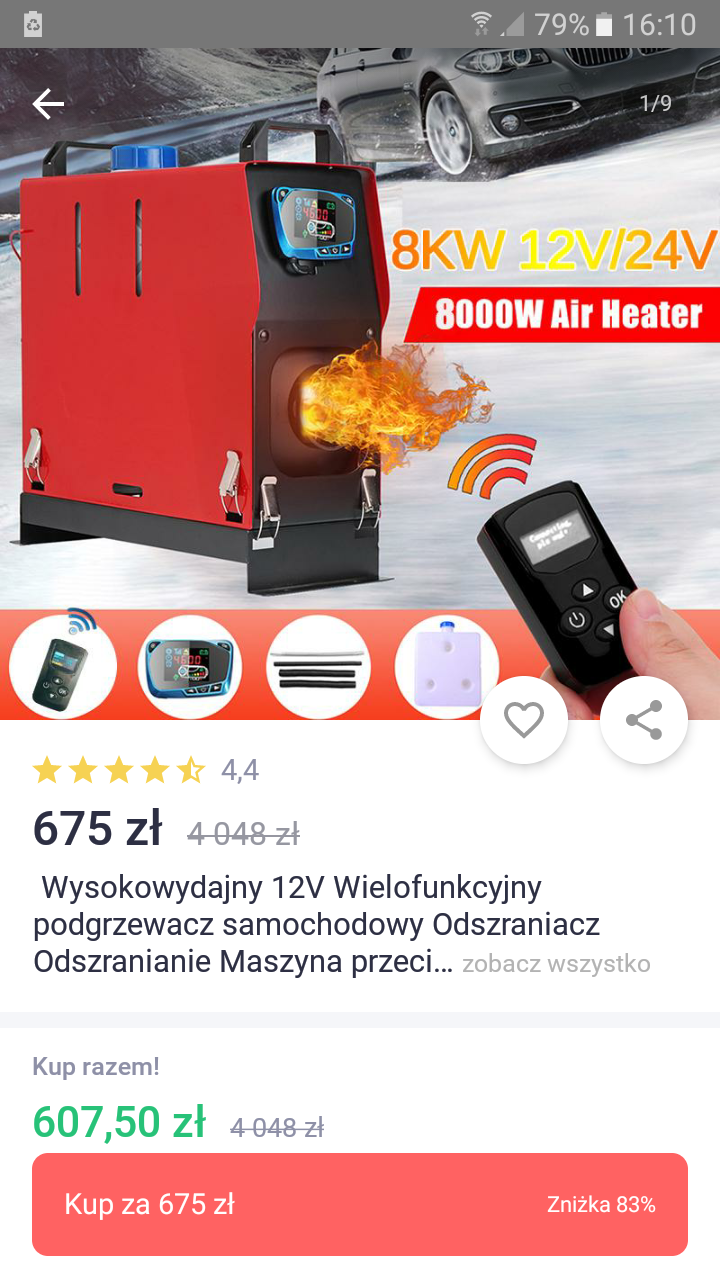
Task: Tap 'Kup za 675 zł' button
Action: pyautogui.click(x=360, y=1204)
